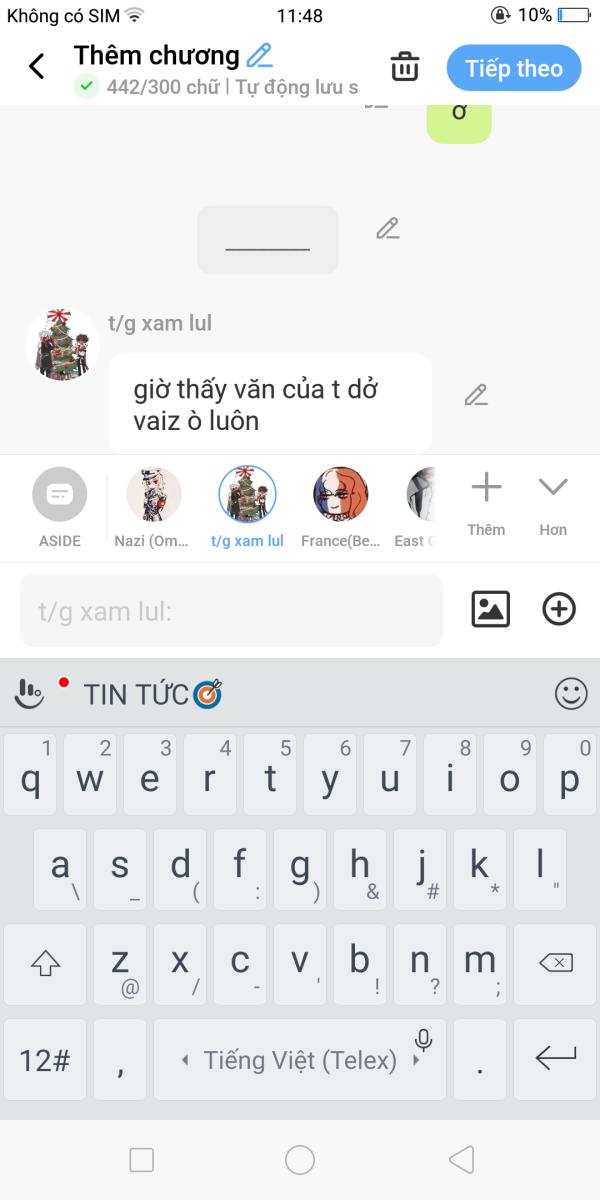Screen dimensions: 600x1200
Task: Focus the t/g xam lul message field
Action: [231, 611]
